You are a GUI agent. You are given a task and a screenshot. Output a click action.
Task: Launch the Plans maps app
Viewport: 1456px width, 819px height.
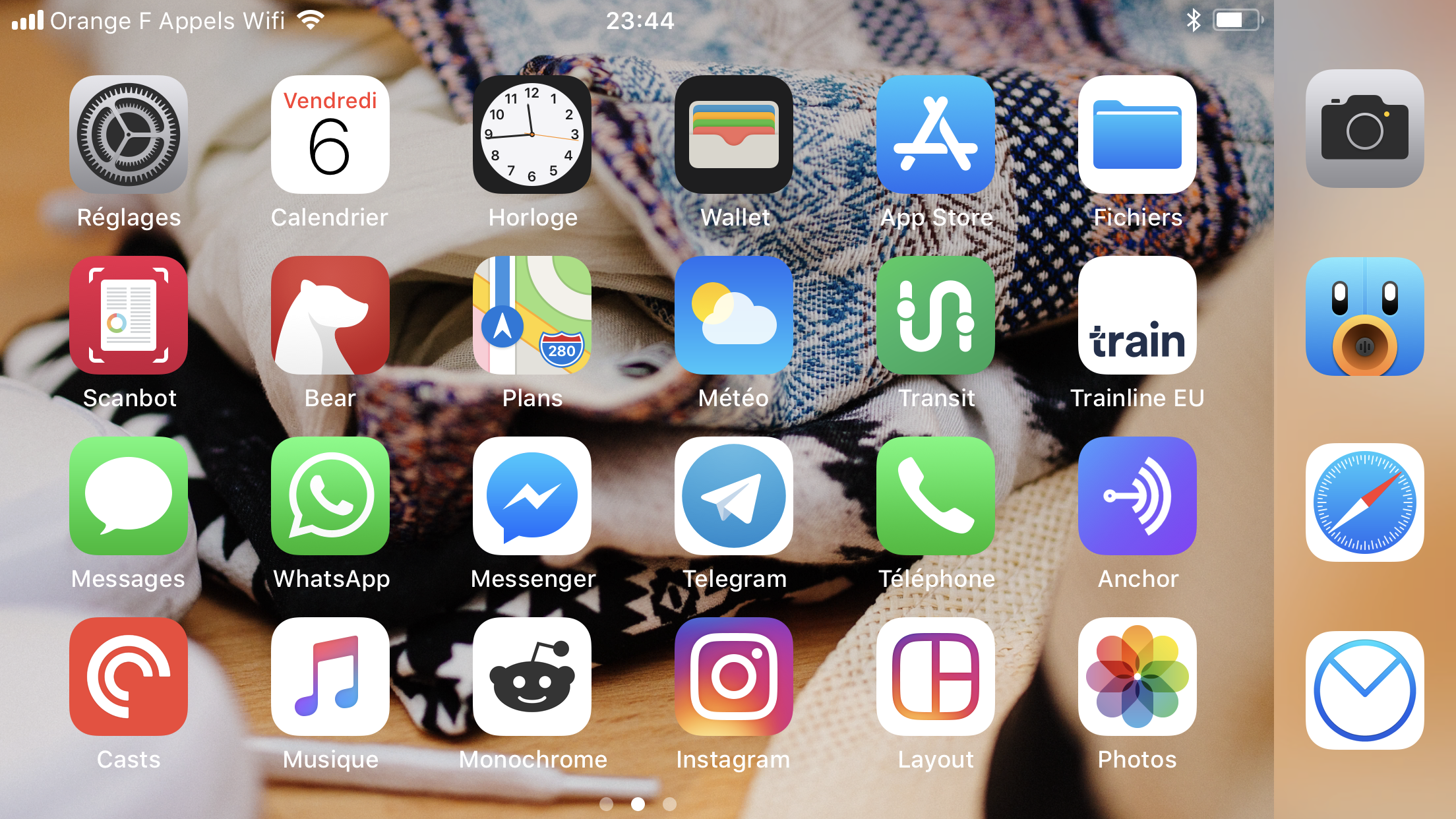point(531,315)
